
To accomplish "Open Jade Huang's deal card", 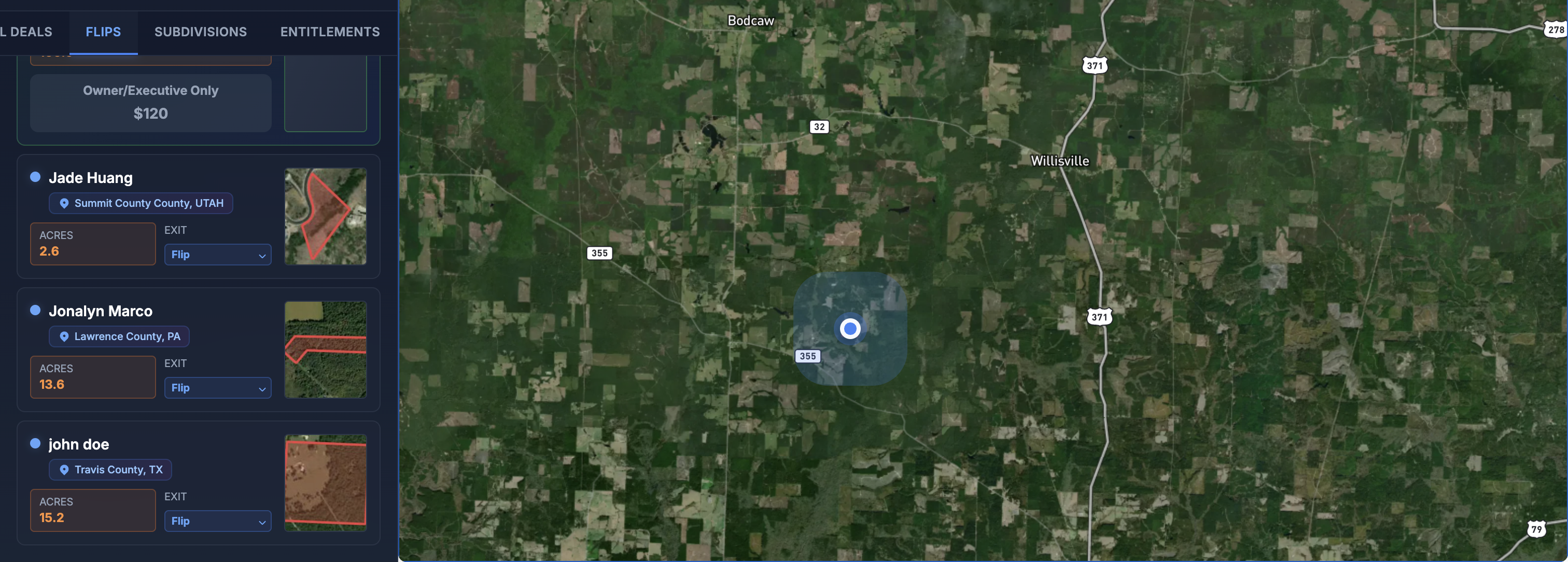I will 90,178.
